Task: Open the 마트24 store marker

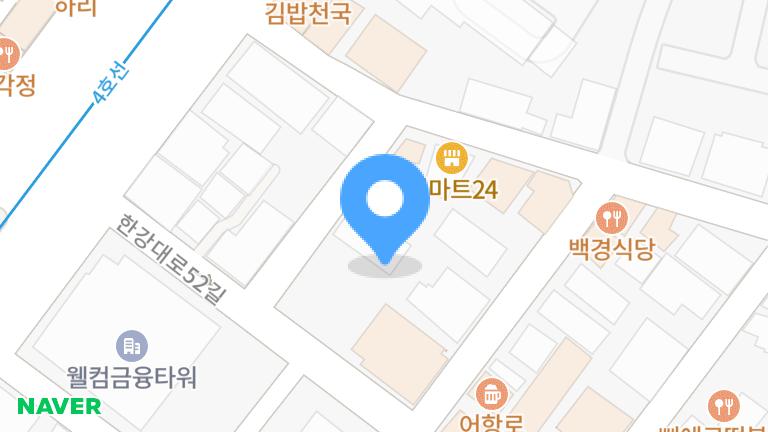Action: pyautogui.click(x=451, y=158)
